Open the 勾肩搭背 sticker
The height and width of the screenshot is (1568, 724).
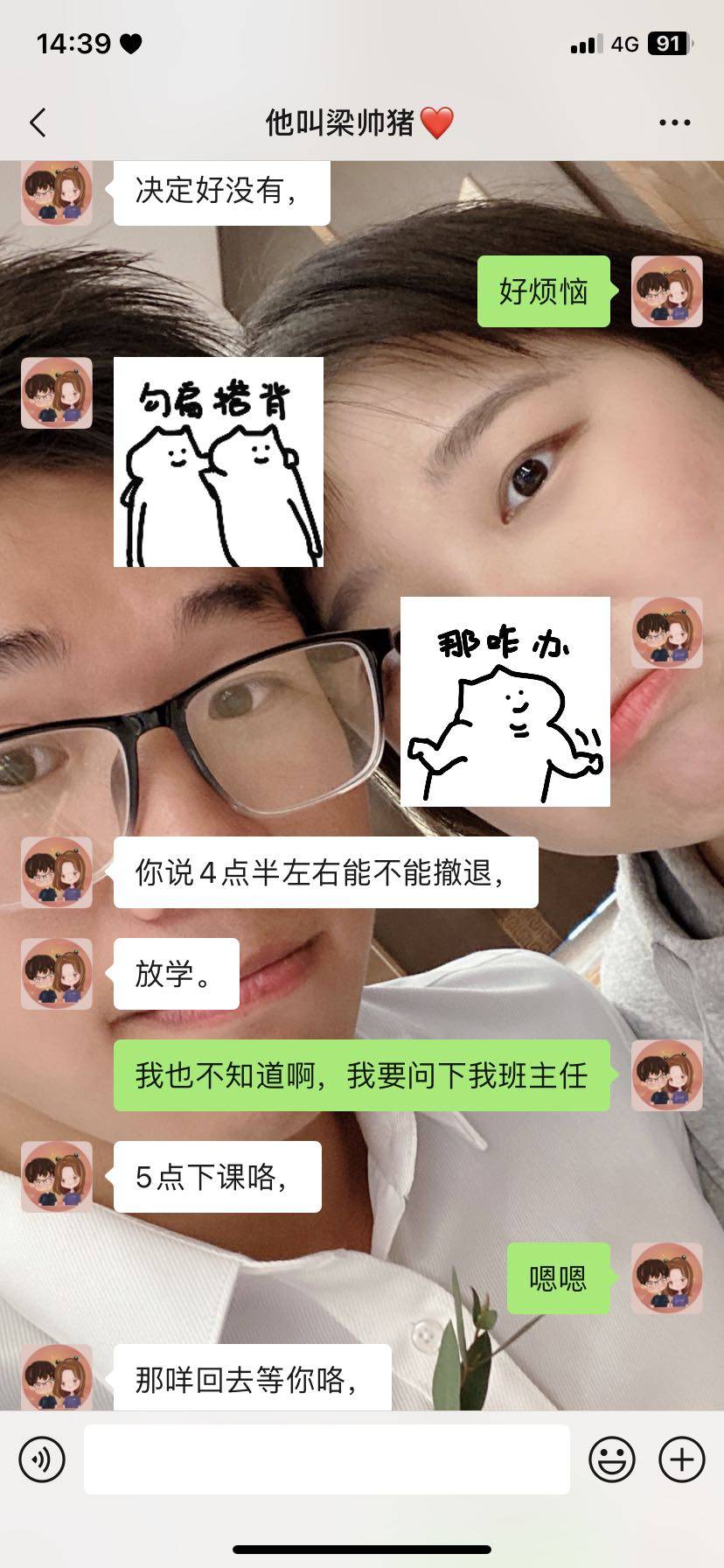[x=219, y=462]
